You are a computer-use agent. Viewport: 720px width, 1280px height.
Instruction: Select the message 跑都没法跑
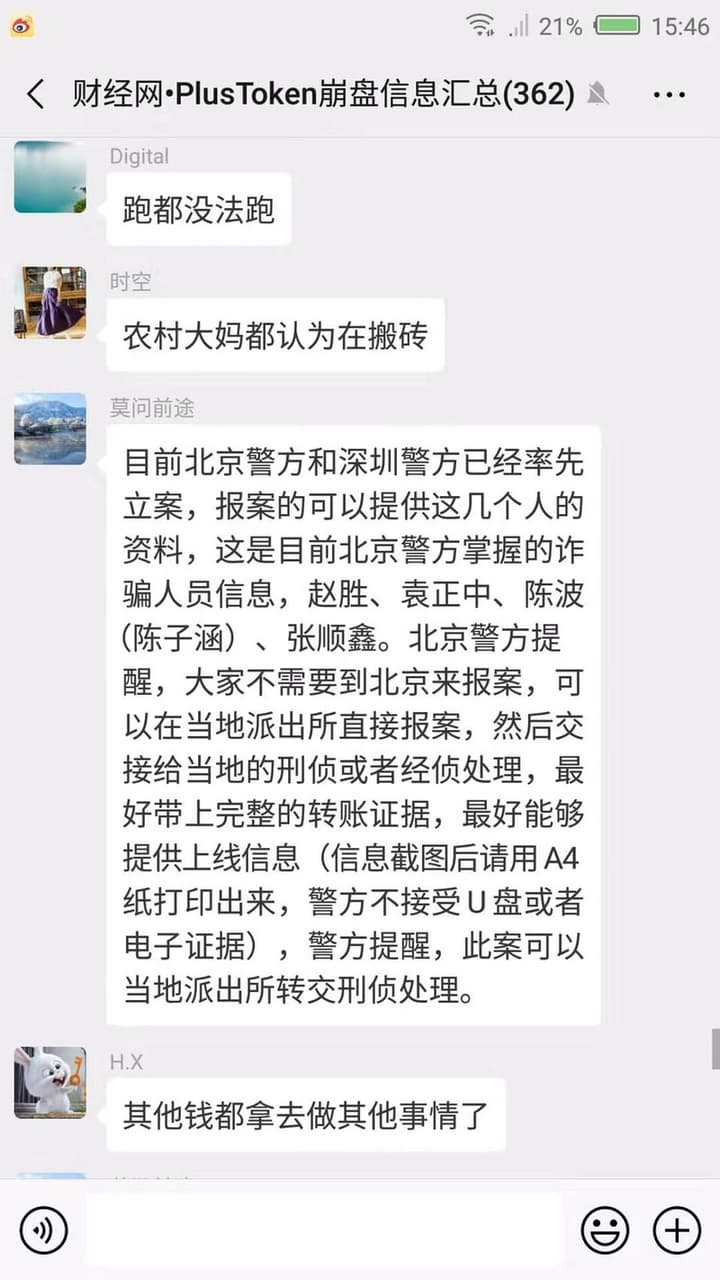197,208
